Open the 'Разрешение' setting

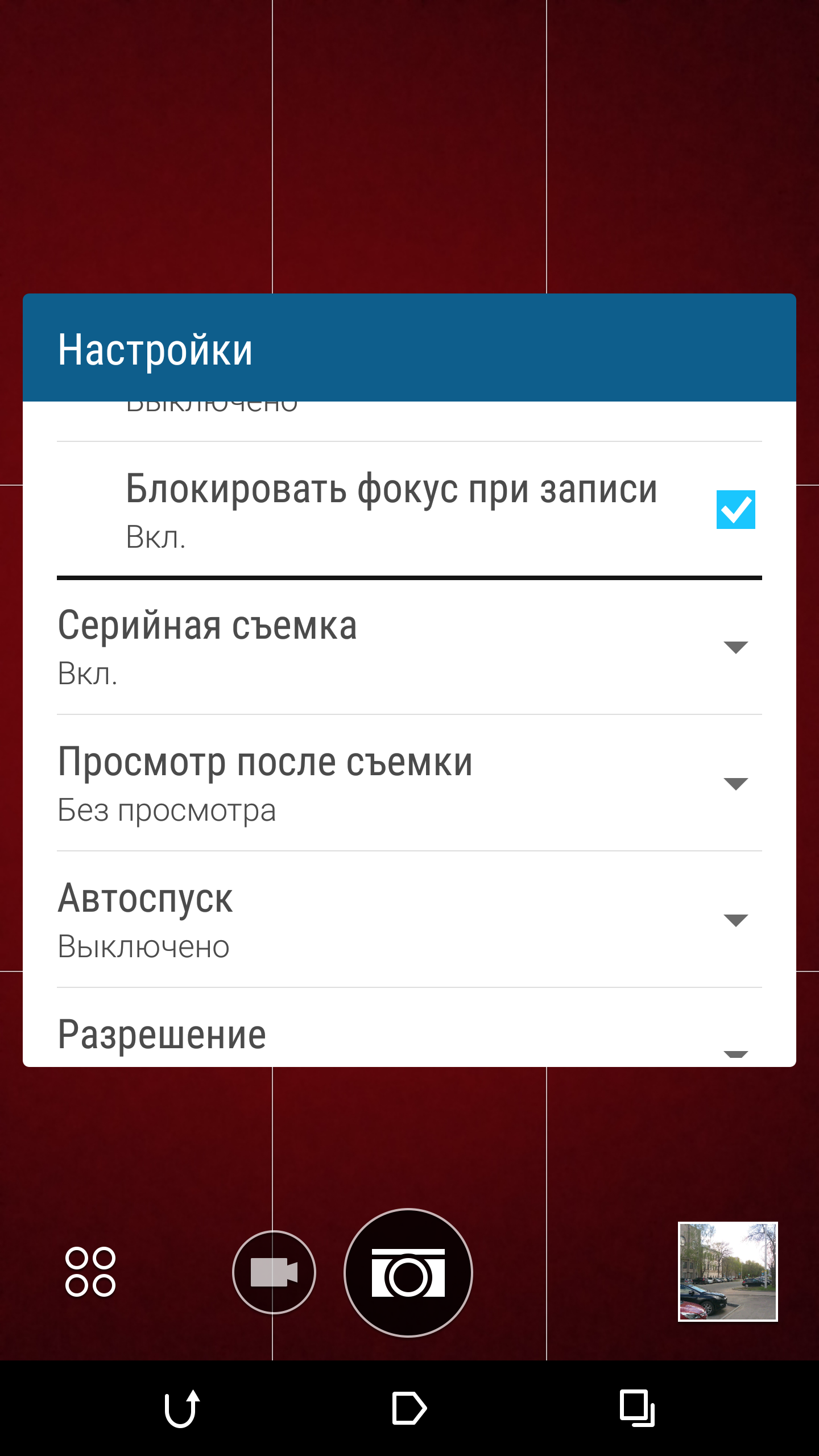point(408,1035)
